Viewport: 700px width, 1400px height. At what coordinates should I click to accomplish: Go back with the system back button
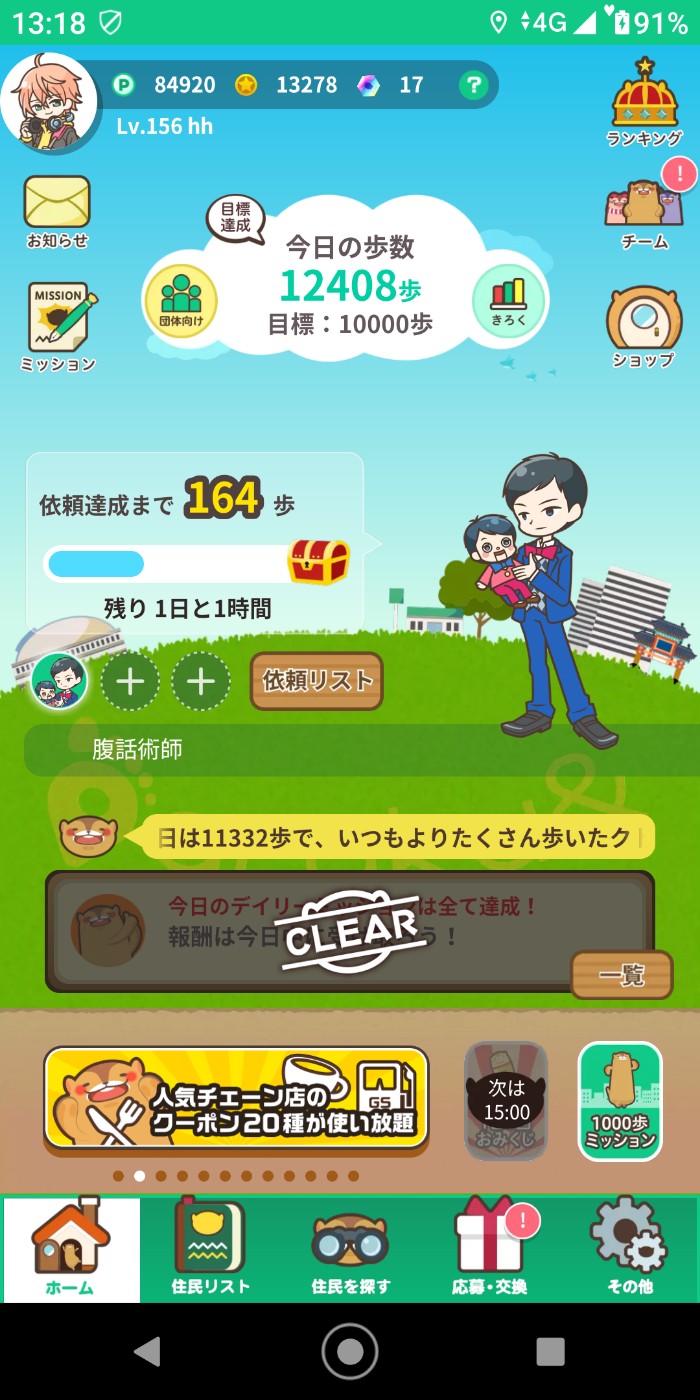(x=148, y=1351)
